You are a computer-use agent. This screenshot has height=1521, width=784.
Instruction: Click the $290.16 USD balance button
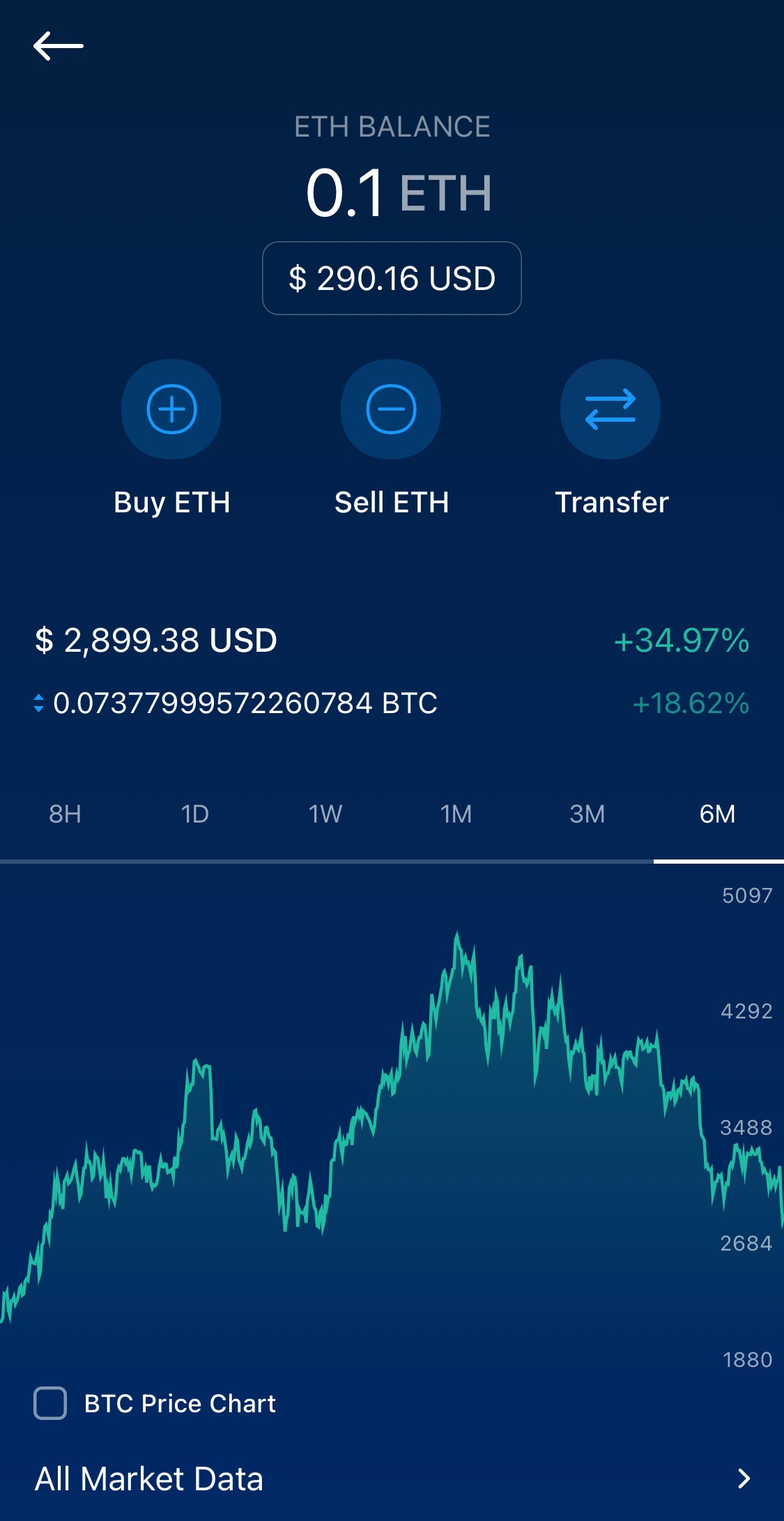[391, 278]
